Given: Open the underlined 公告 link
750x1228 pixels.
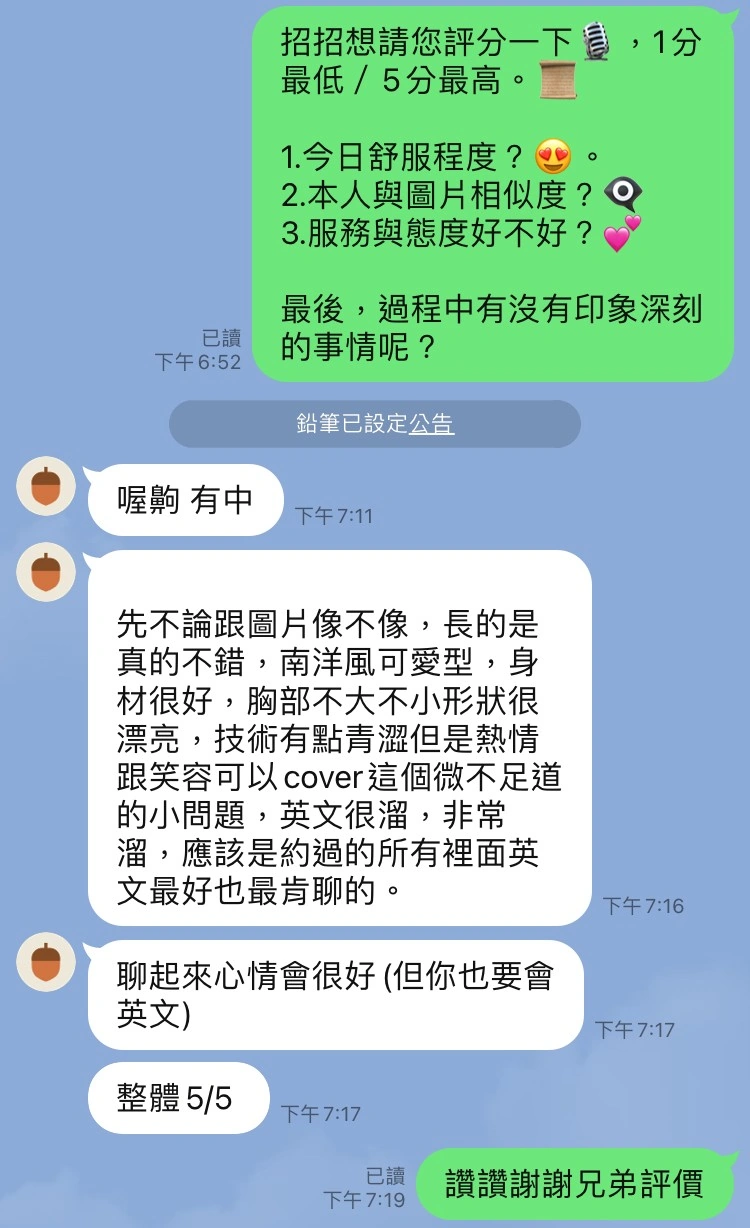Looking at the screenshot, I should pyautogui.click(x=431, y=424).
